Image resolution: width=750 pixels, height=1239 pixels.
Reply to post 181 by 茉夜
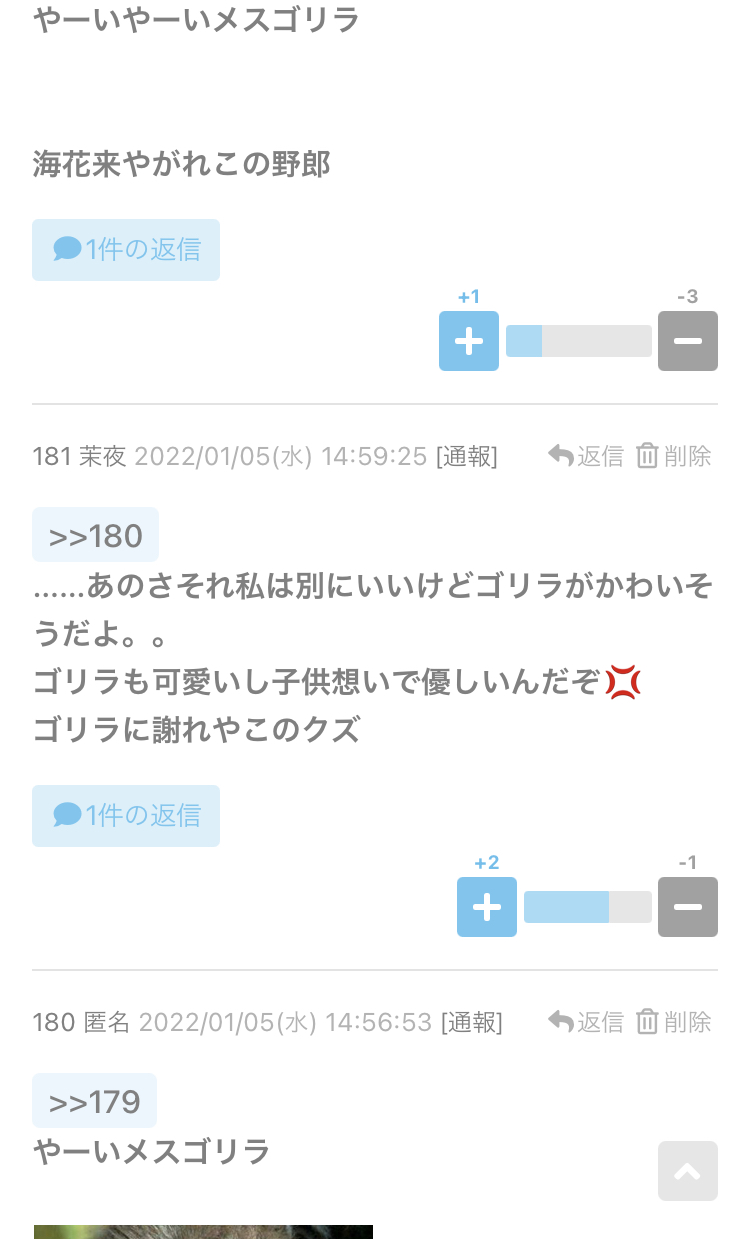[587, 457]
